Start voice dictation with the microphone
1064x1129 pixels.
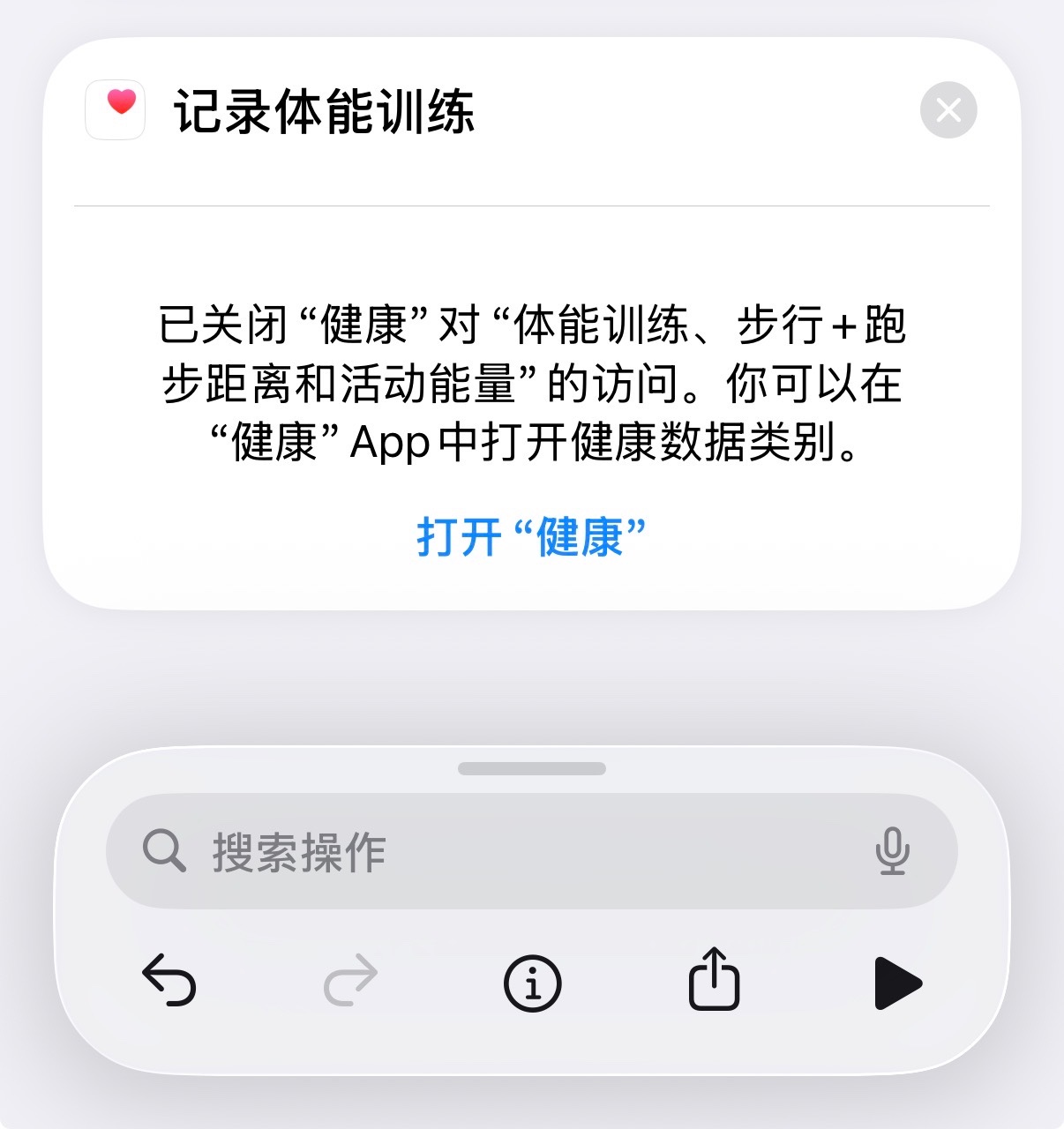(892, 851)
